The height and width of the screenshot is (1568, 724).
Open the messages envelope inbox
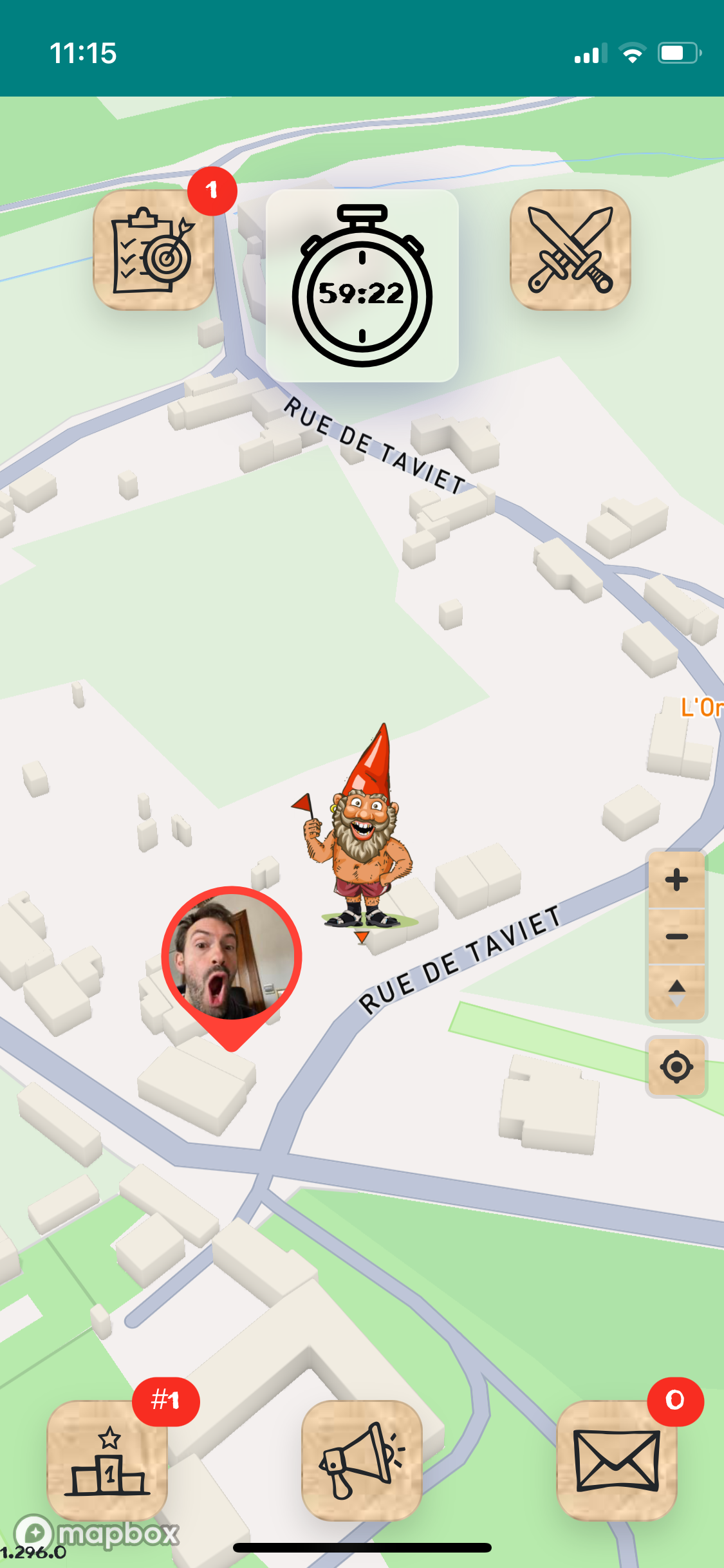tap(617, 1460)
